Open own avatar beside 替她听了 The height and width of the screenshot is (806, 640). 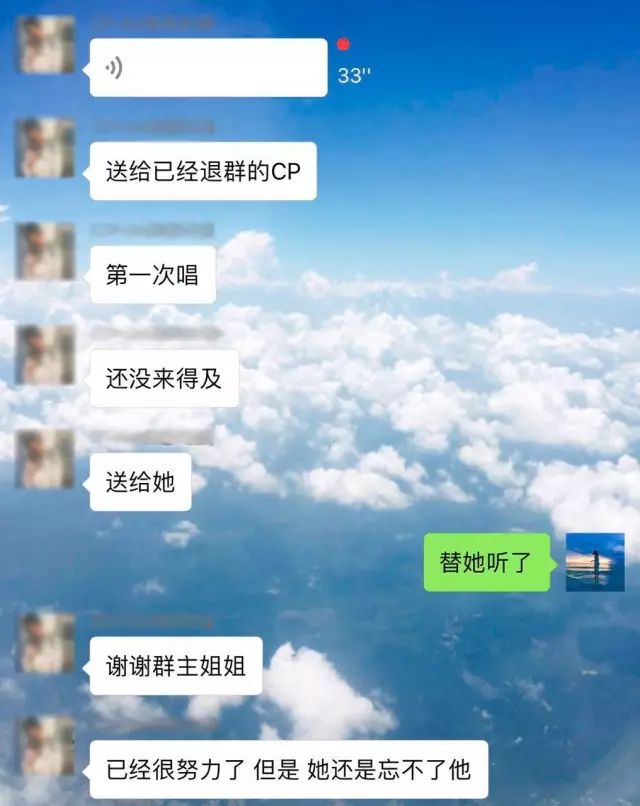pyautogui.click(x=595, y=561)
